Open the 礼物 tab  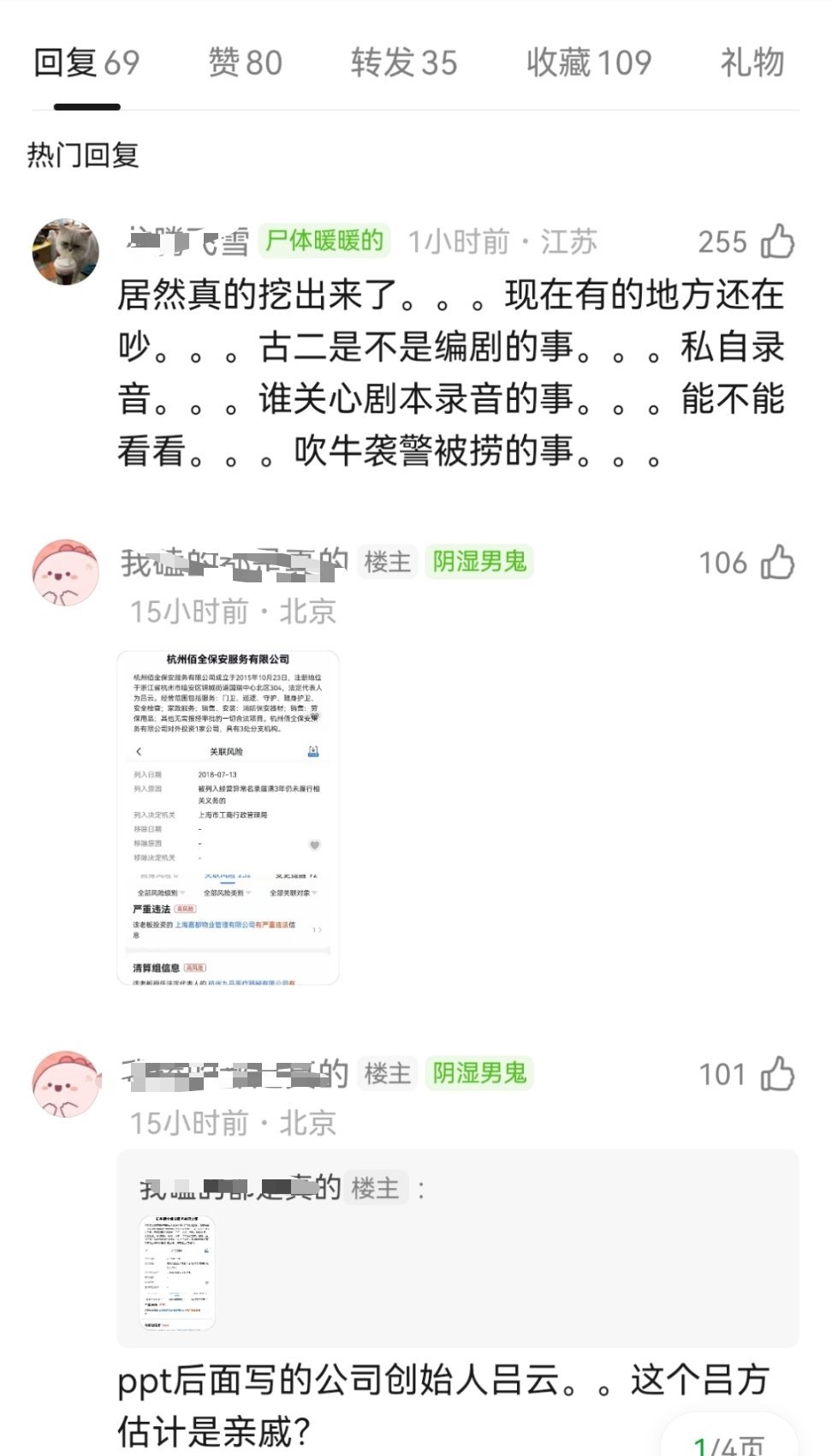pos(753,63)
